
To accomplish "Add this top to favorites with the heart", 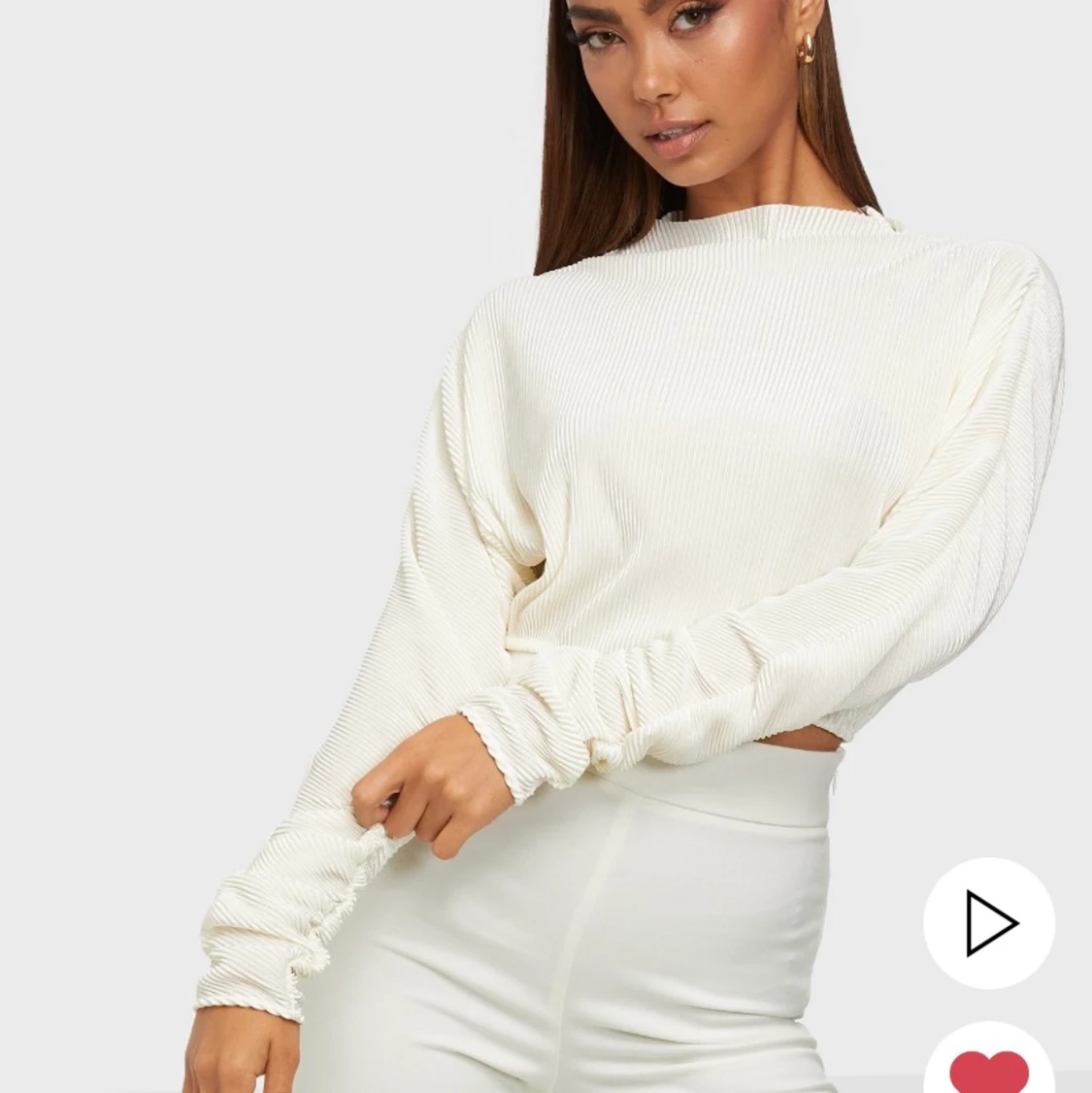I will (989, 1068).
